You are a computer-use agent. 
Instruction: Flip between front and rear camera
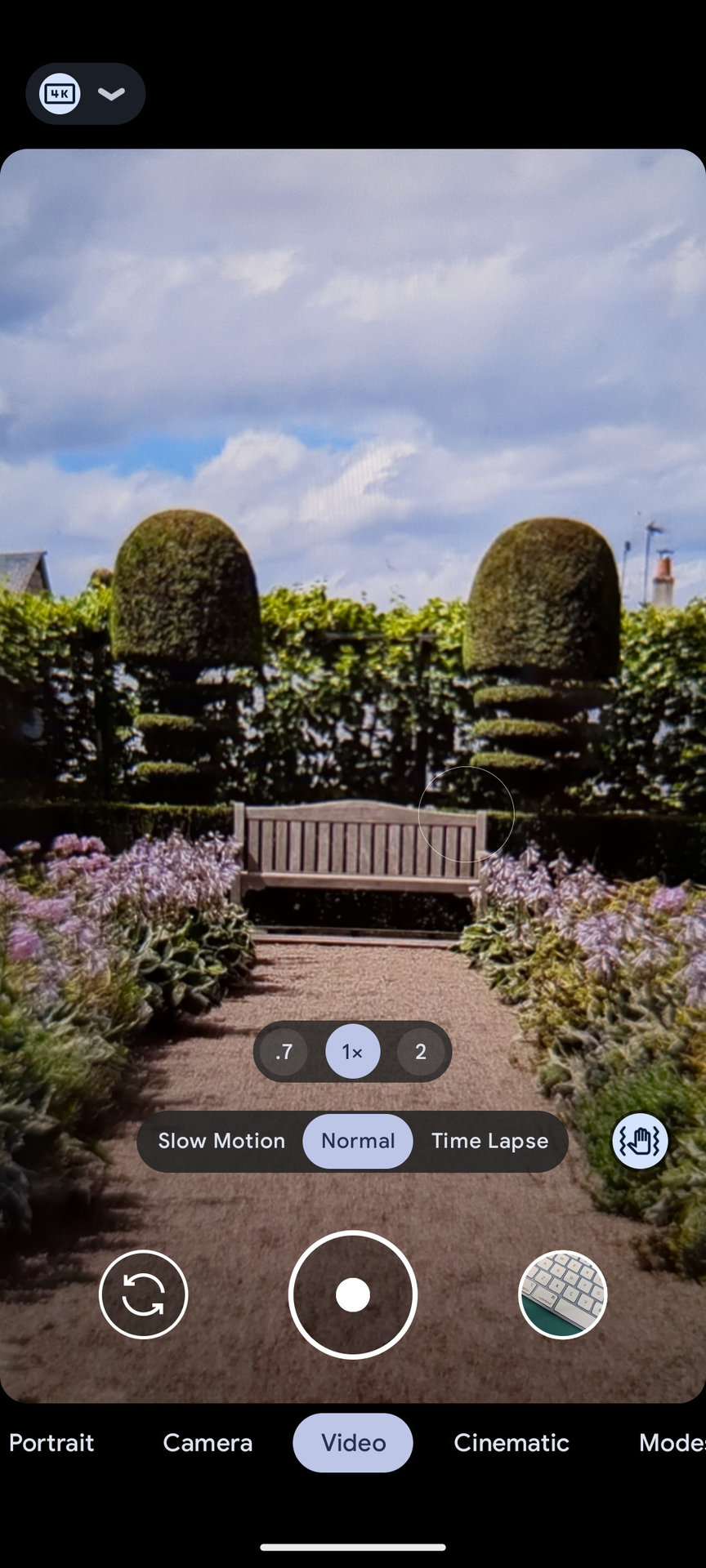pos(143,1294)
